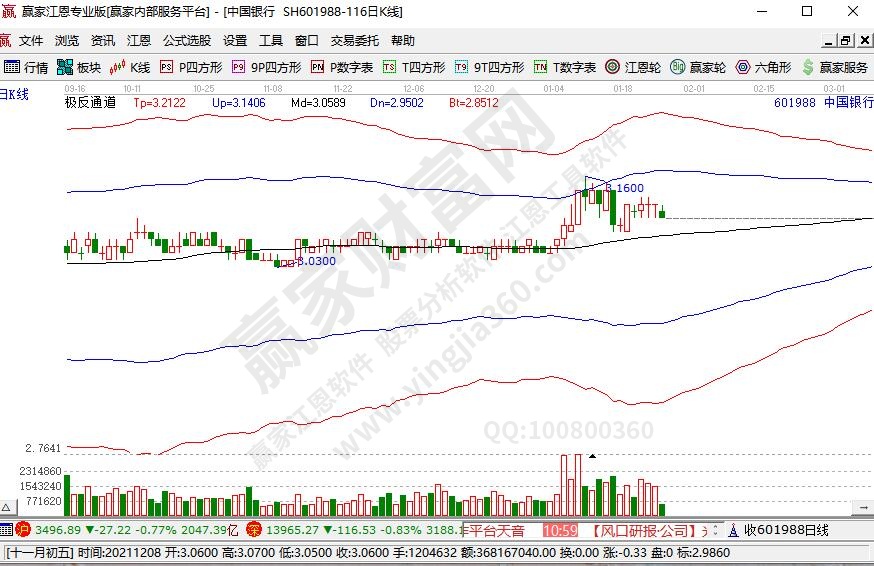The height and width of the screenshot is (566, 874).
Task: Minimize the application window
Action: coord(762,12)
